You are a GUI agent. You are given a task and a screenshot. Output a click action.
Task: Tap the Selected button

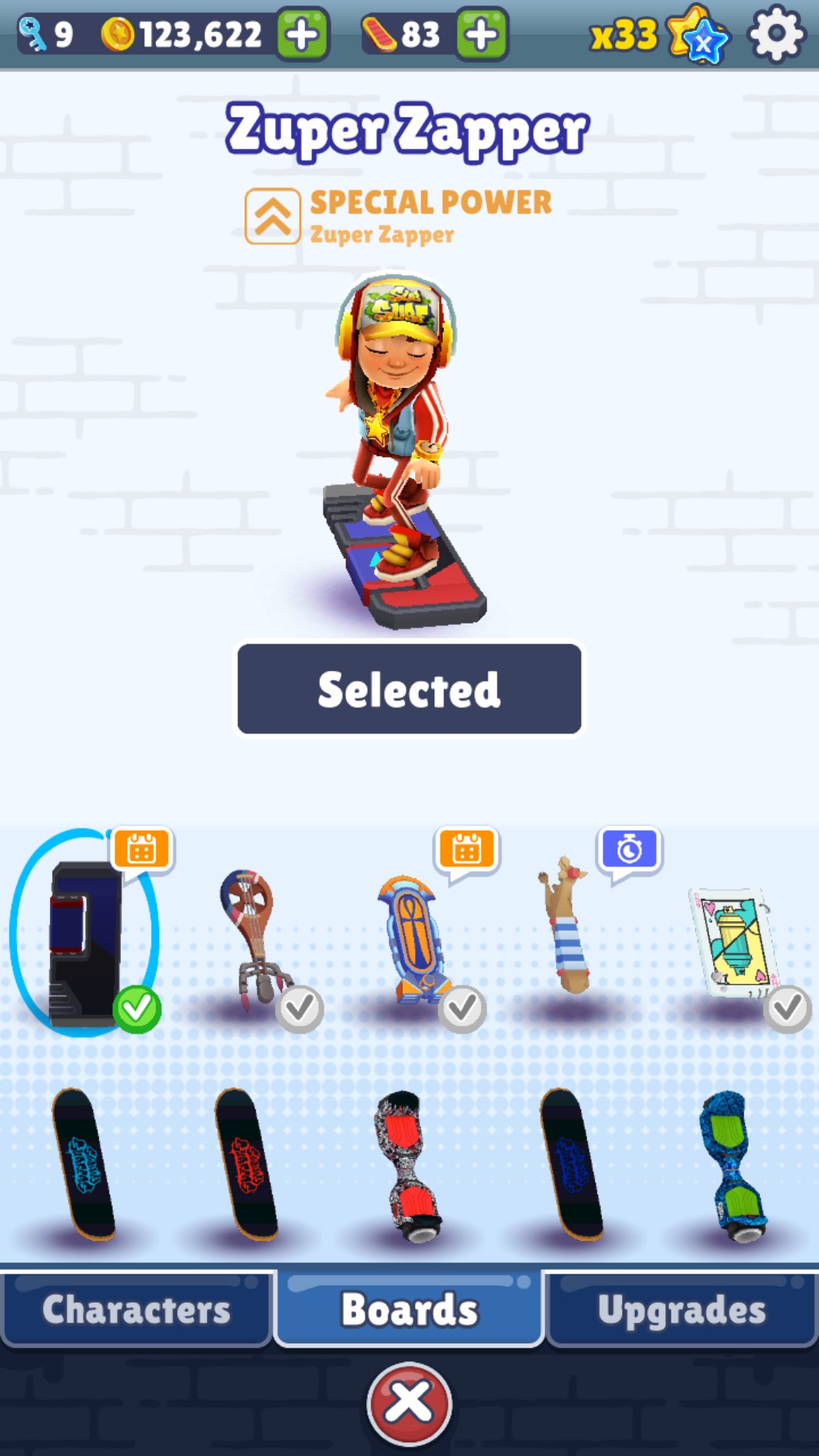click(409, 689)
